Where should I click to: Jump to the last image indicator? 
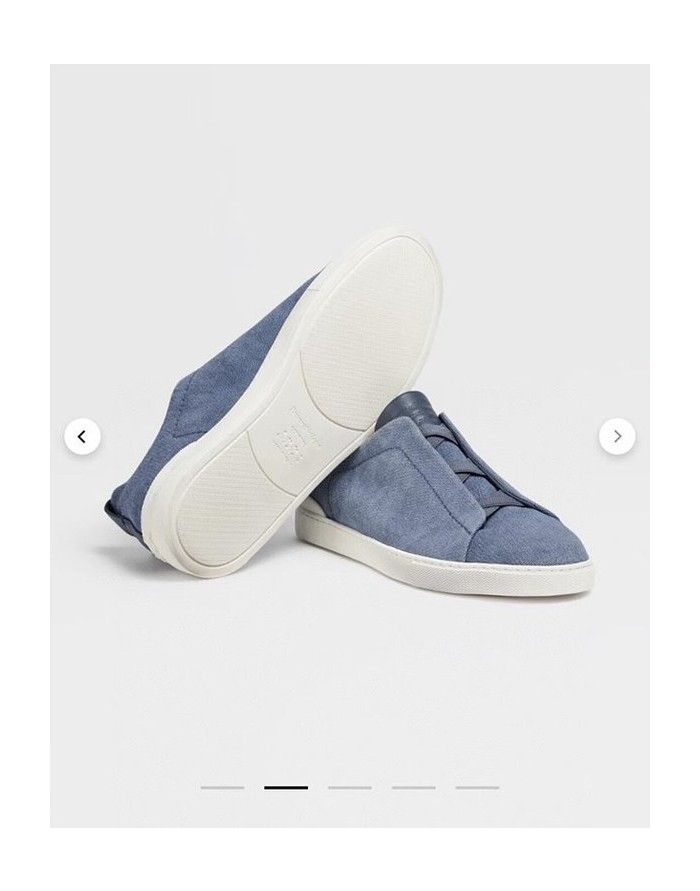coord(477,788)
